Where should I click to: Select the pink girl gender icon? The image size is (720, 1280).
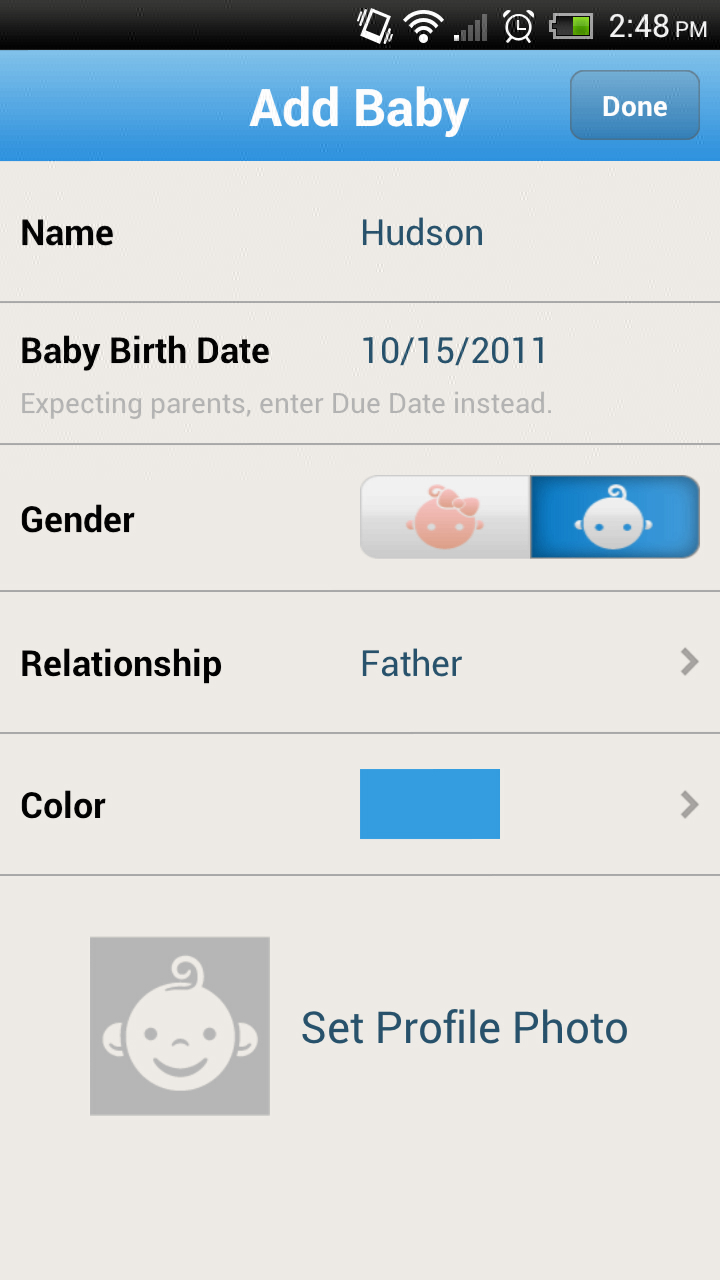[x=445, y=517]
